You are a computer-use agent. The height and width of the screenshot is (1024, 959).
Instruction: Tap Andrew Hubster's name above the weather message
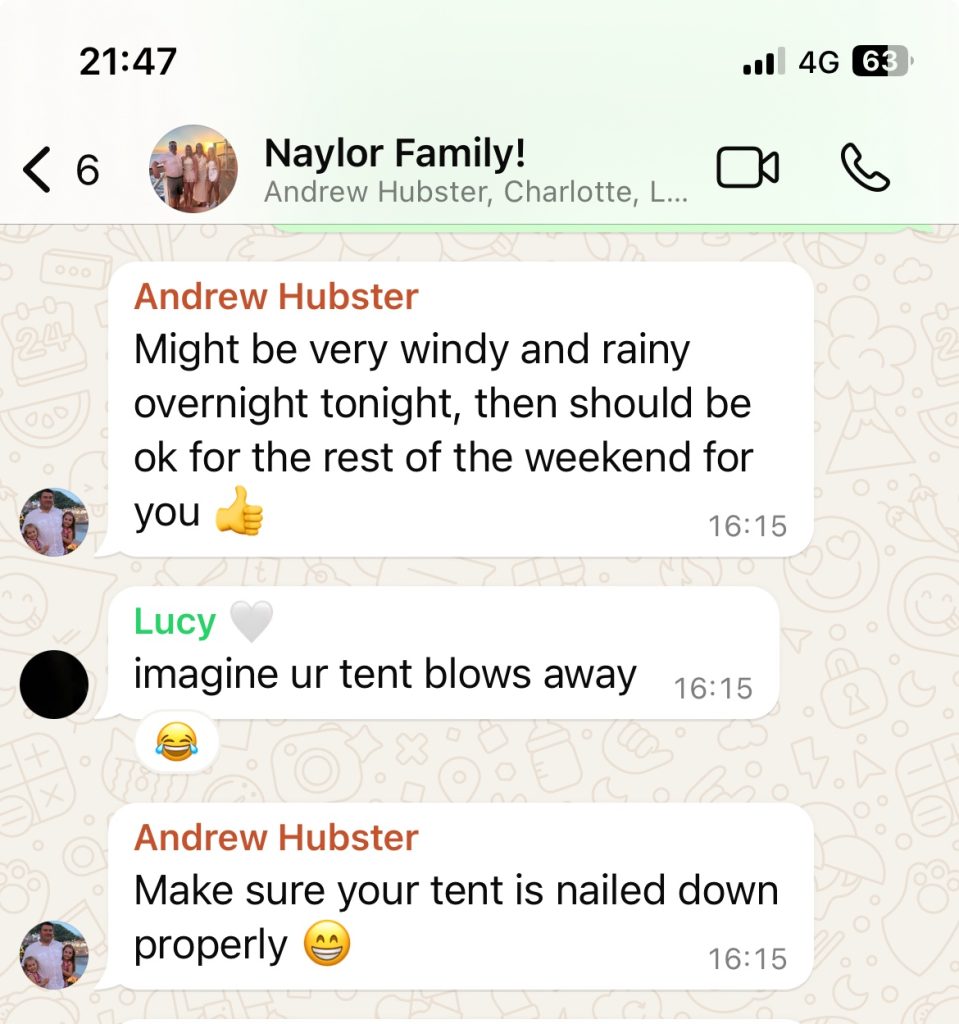coord(276,296)
